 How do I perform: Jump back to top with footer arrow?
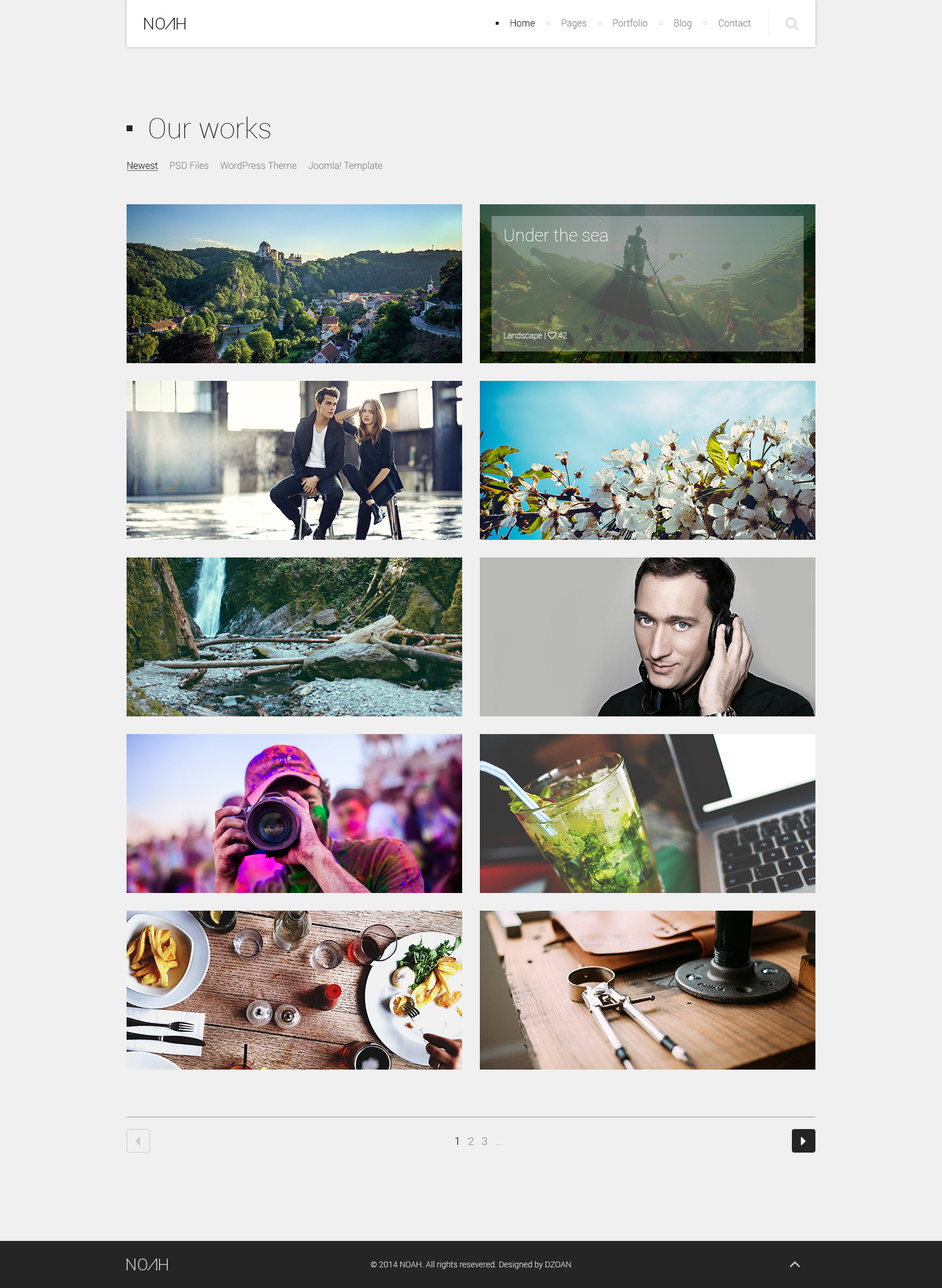(794, 1264)
